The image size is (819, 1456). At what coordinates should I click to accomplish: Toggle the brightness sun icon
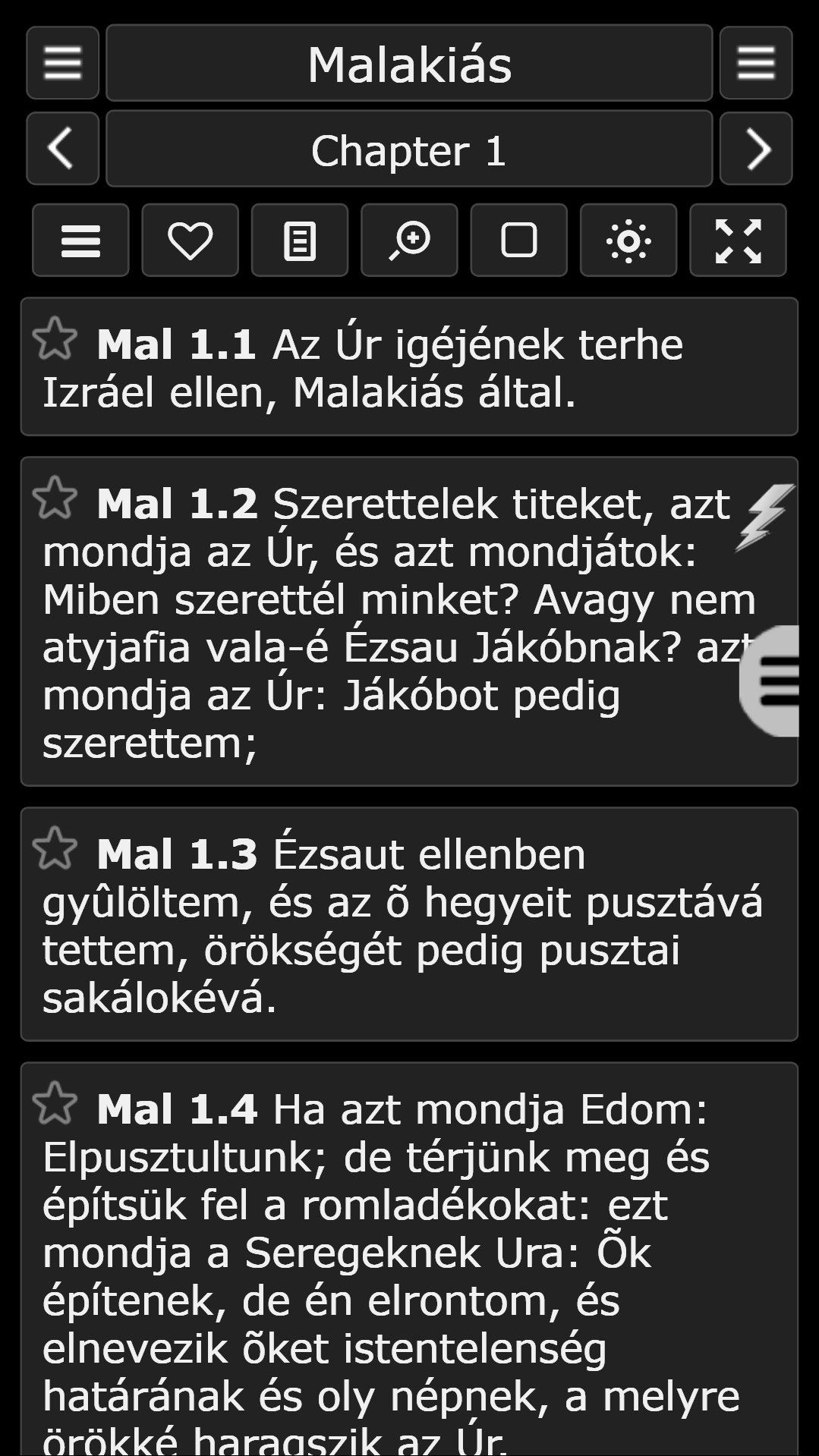click(x=628, y=241)
